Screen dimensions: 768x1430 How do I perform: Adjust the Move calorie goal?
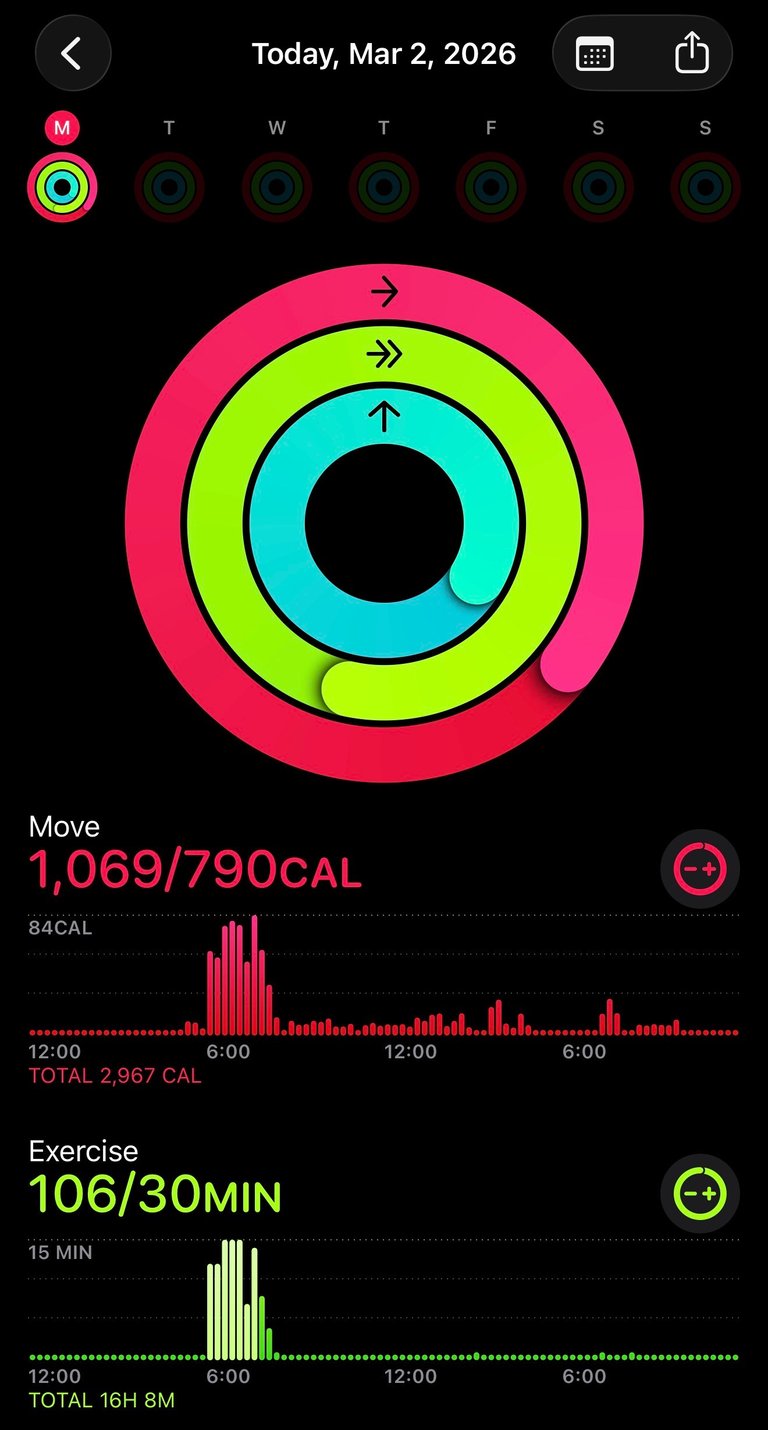click(700, 869)
